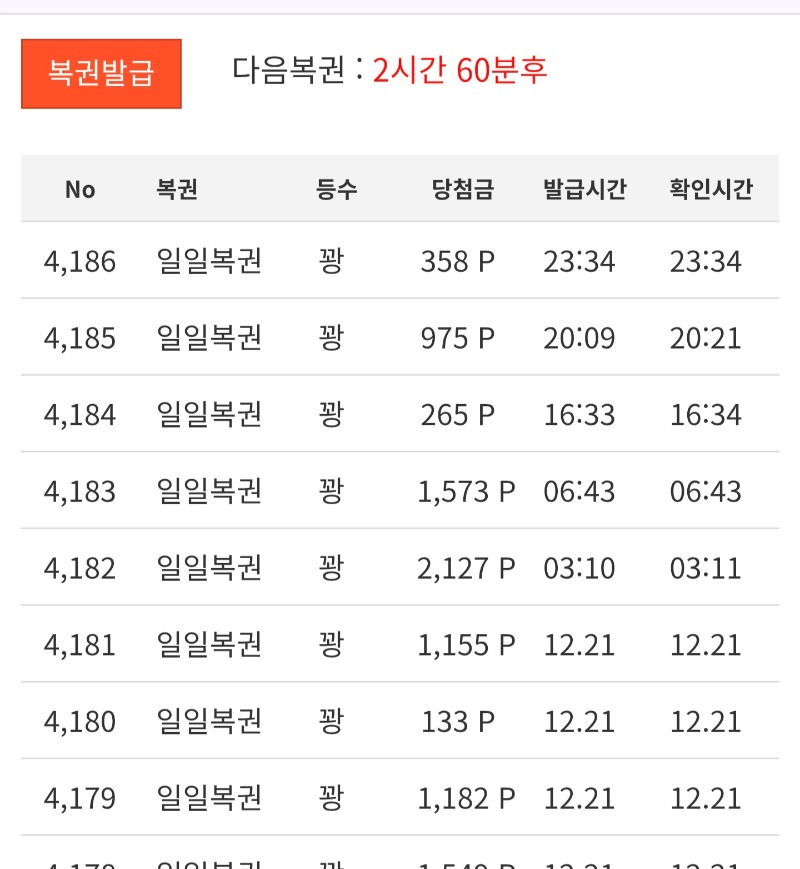The width and height of the screenshot is (800, 869).
Task: Tap the orange 복권발급 button
Action: (101, 74)
